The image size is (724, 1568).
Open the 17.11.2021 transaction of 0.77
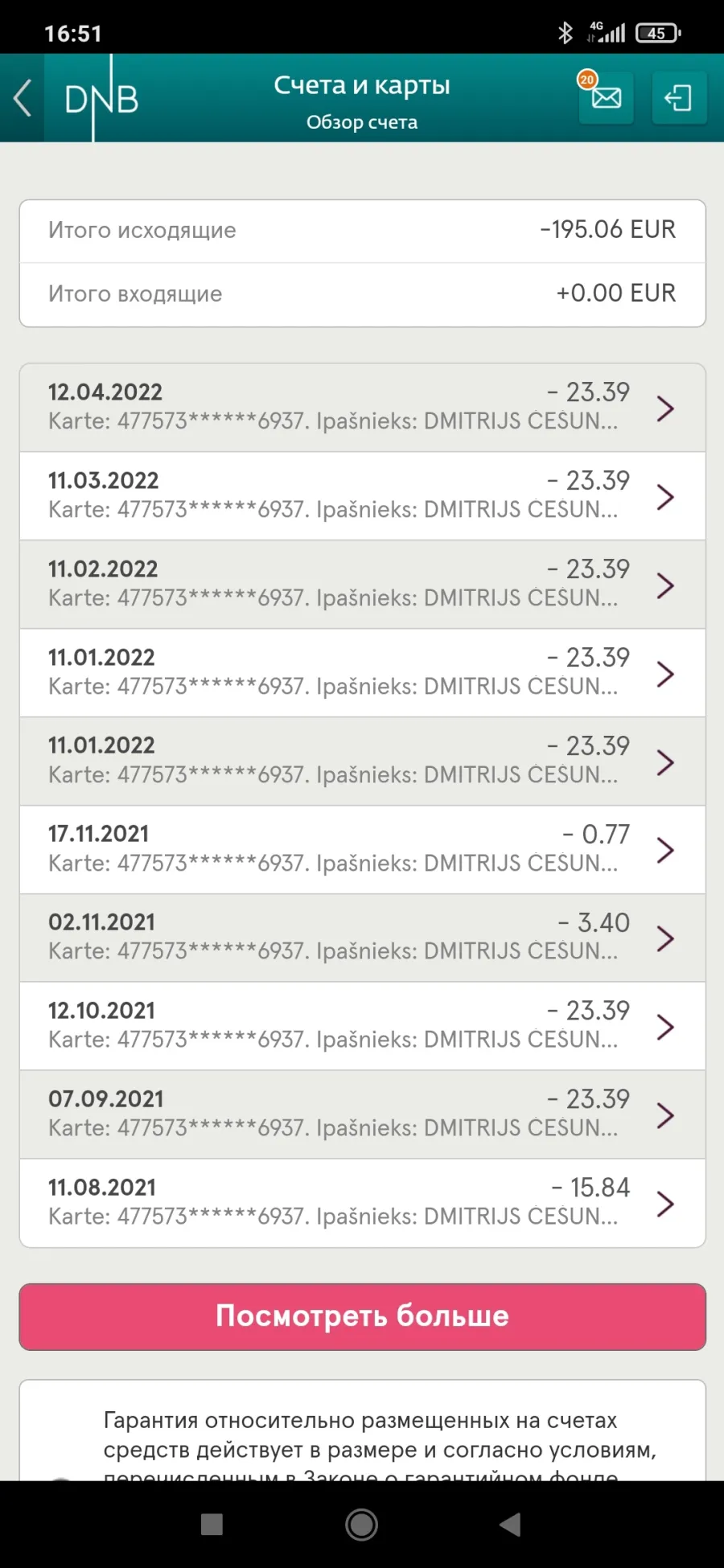coord(362,850)
